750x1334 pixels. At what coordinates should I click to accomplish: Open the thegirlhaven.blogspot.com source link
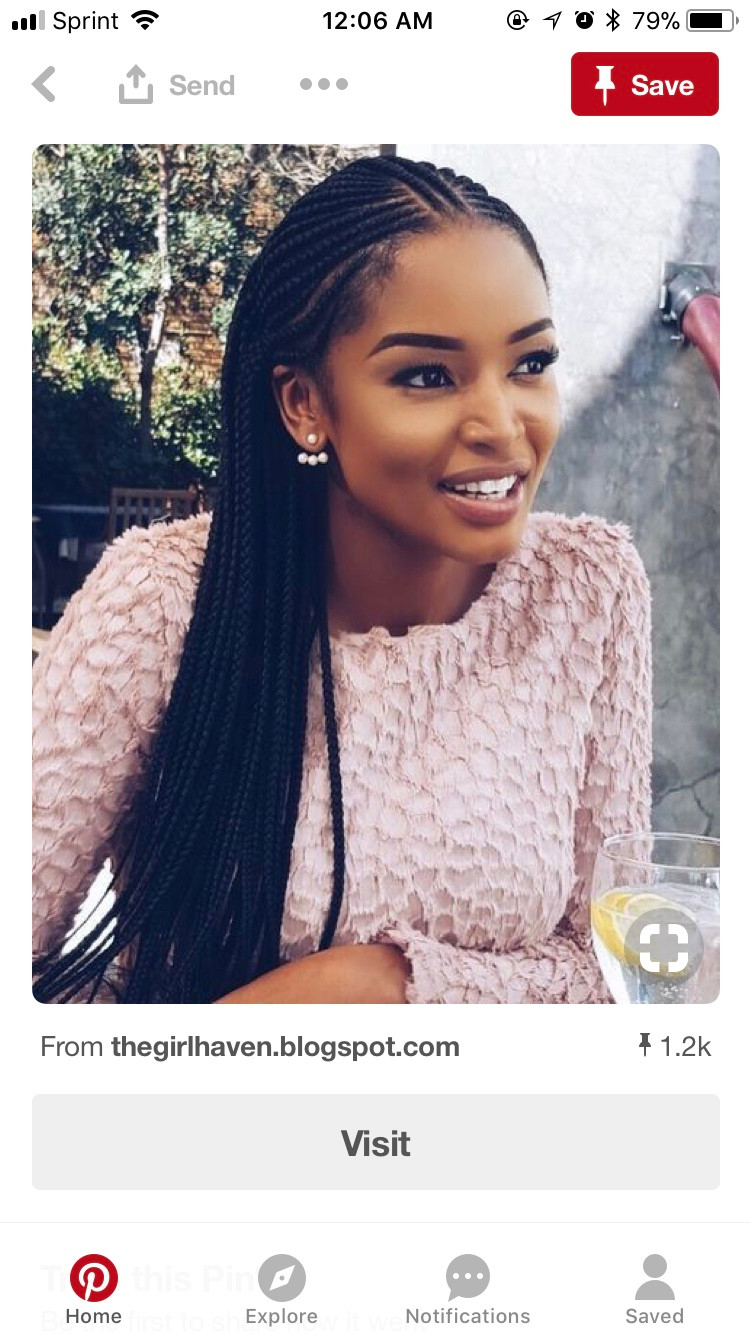pyautogui.click(x=285, y=1047)
